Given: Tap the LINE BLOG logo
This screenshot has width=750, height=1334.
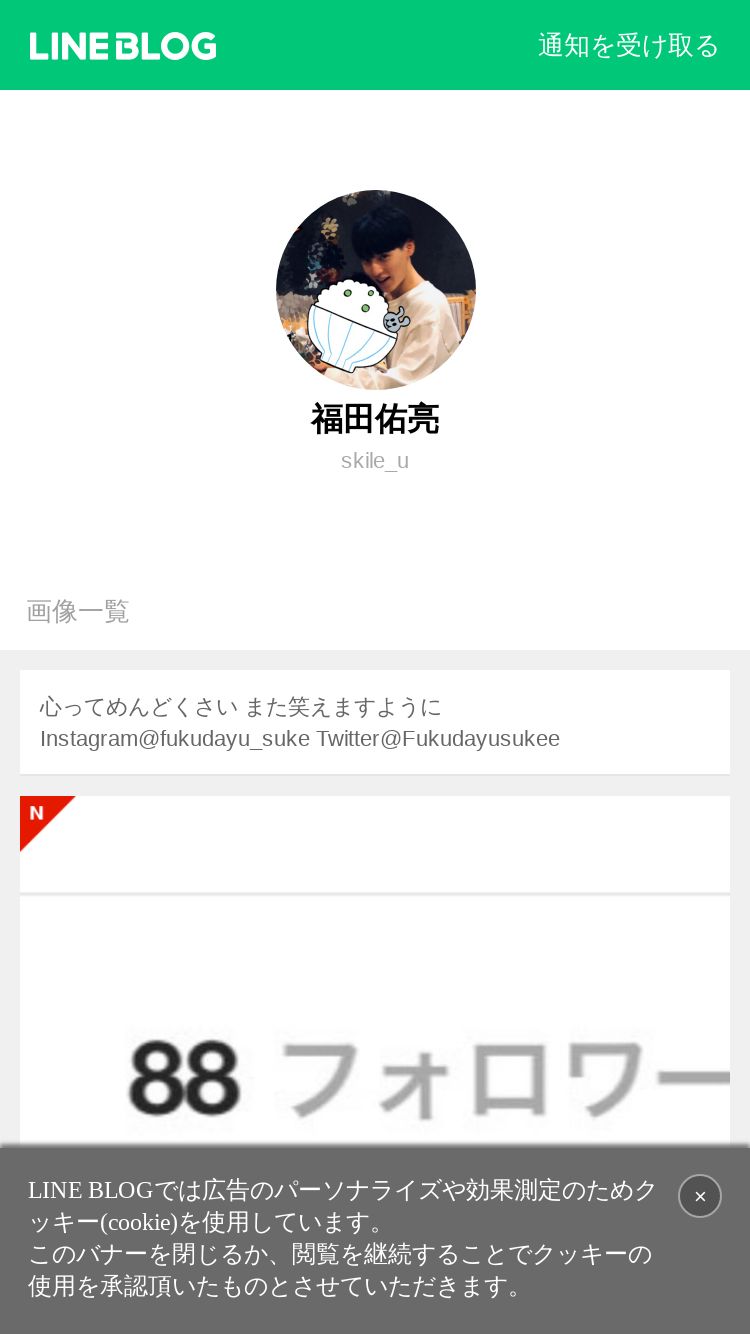Looking at the screenshot, I should (123, 46).
